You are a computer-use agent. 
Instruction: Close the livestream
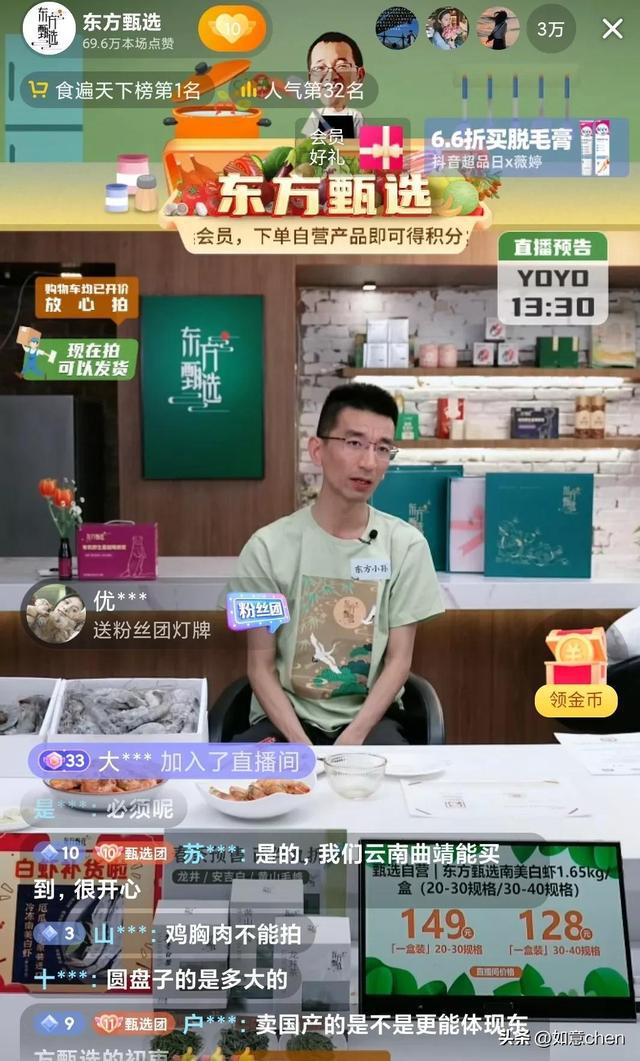click(x=612, y=29)
